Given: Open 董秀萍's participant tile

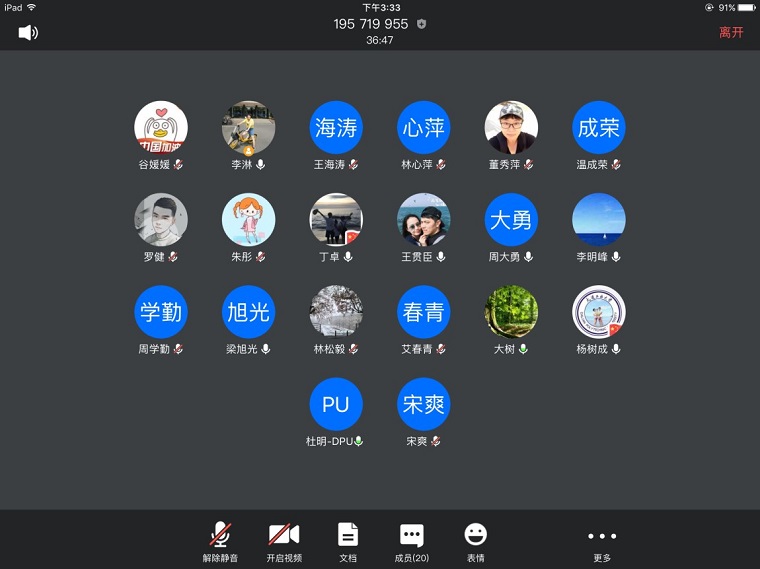Looking at the screenshot, I should tap(511, 127).
